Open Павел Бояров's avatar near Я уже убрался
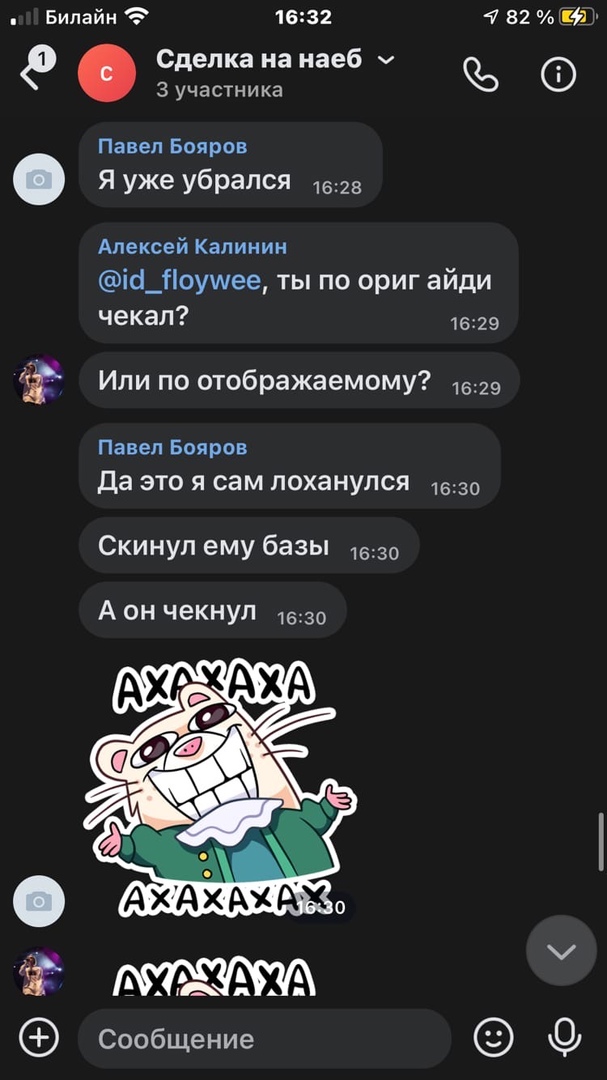 [39, 180]
